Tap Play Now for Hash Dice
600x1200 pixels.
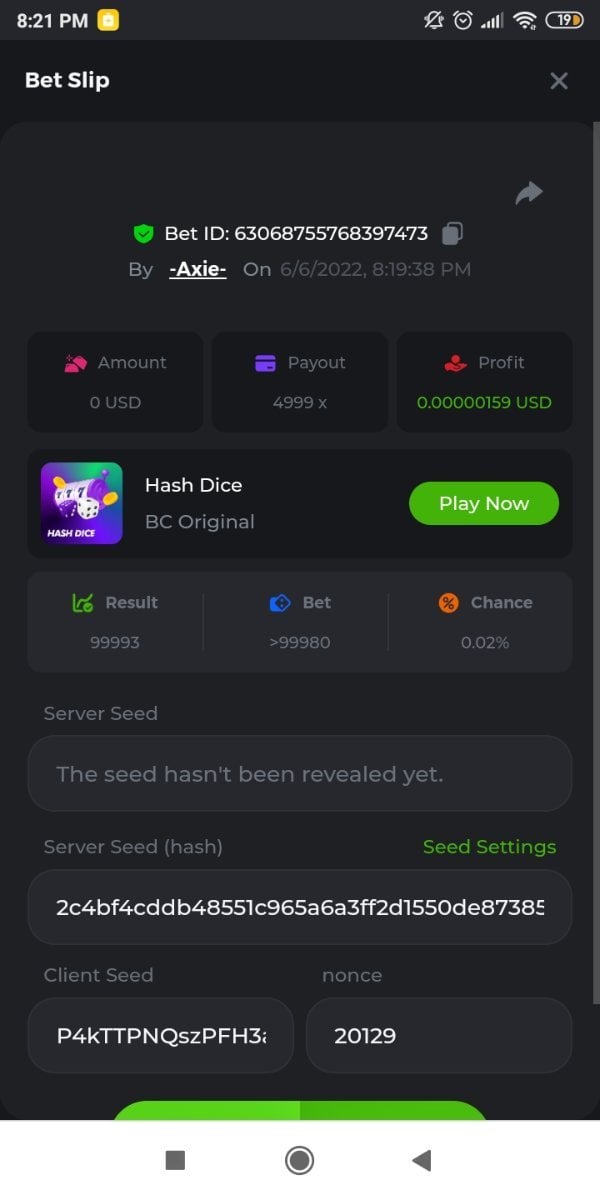pos(483,503)
